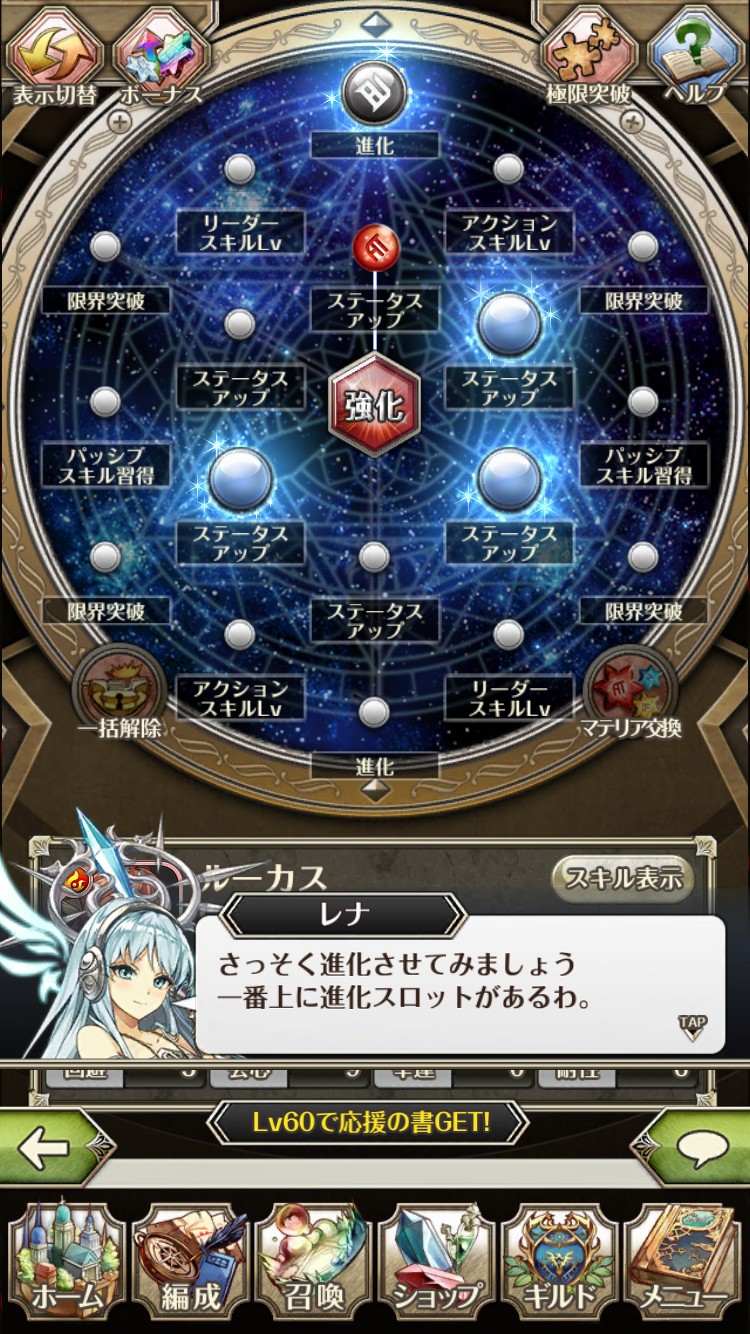Switch to the ギルド guild tab
Image resolution: width=750 pixels, height=1334 pixels.
click(x=561, y=1265)
